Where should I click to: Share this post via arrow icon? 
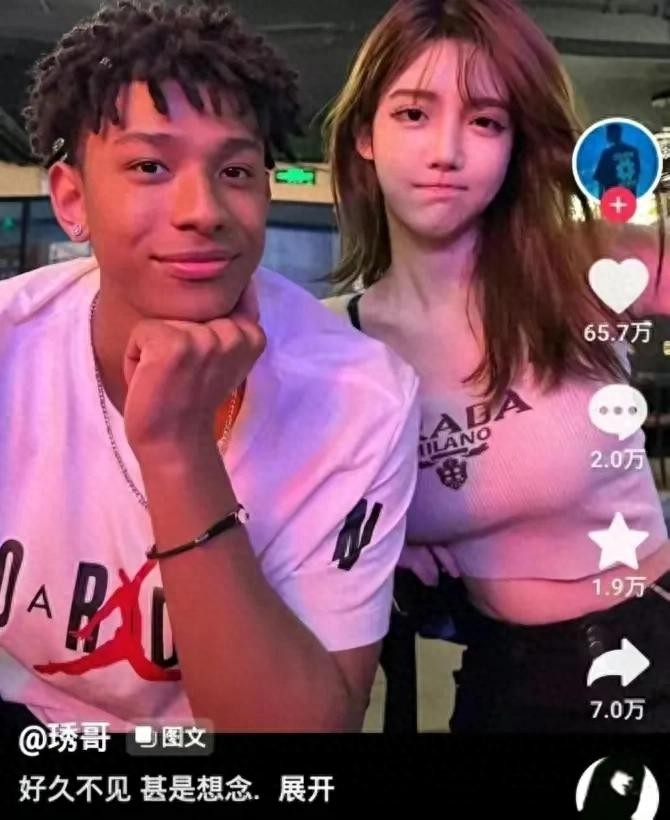(x=618, y=664)
